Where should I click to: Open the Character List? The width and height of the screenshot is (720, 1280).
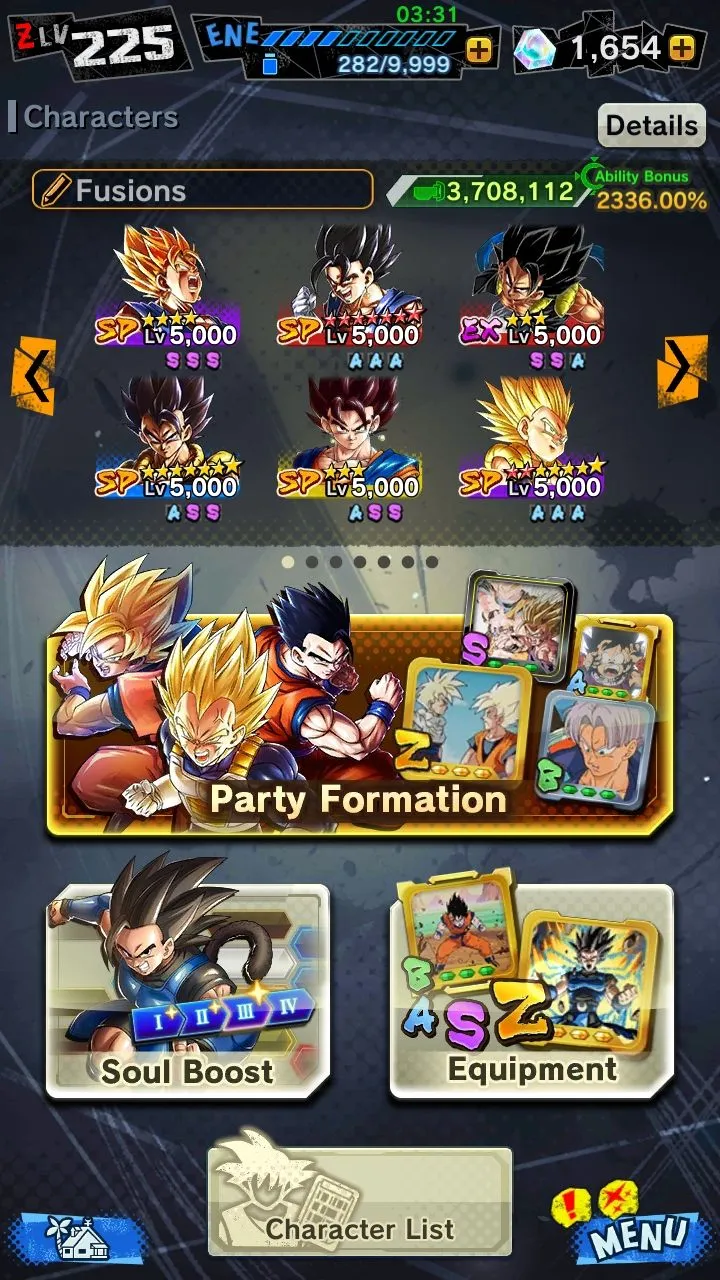pyautogui.click(x=359, y=1200)
